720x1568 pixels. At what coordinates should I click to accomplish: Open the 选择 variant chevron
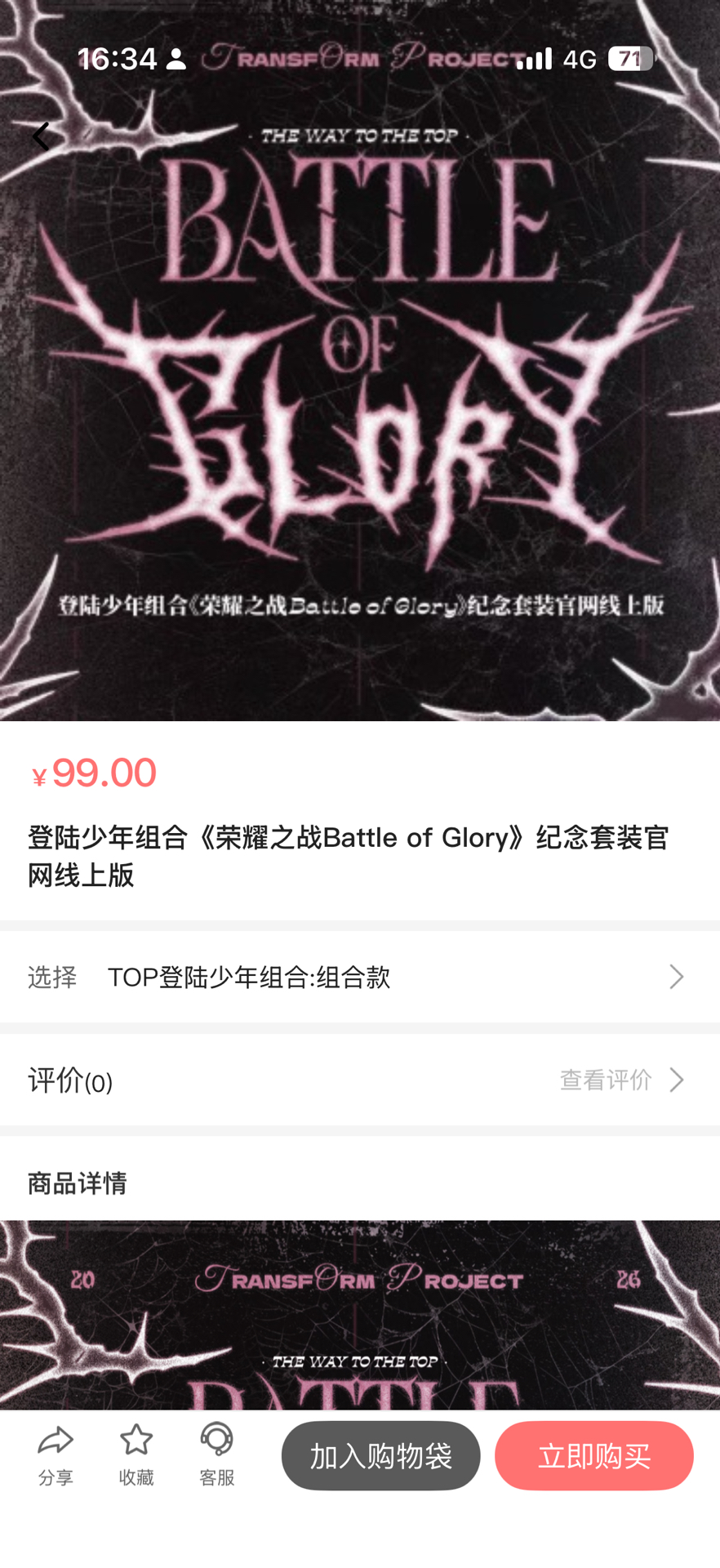tap(677, 977)
